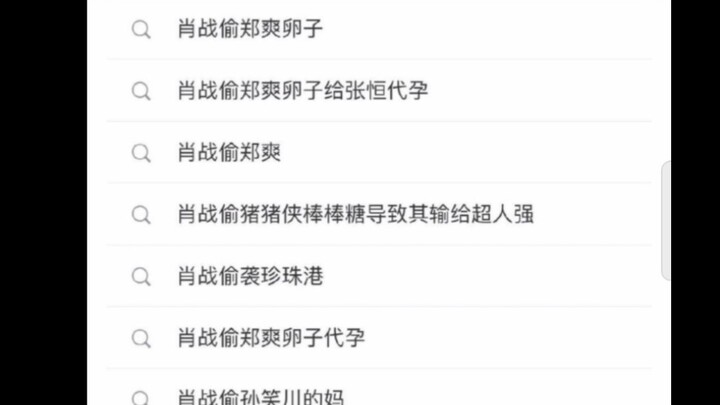Open suggestion 肖战偷郑爽卵子给张恒代孕
Screen dimensions: 720x405
point(303,91)
